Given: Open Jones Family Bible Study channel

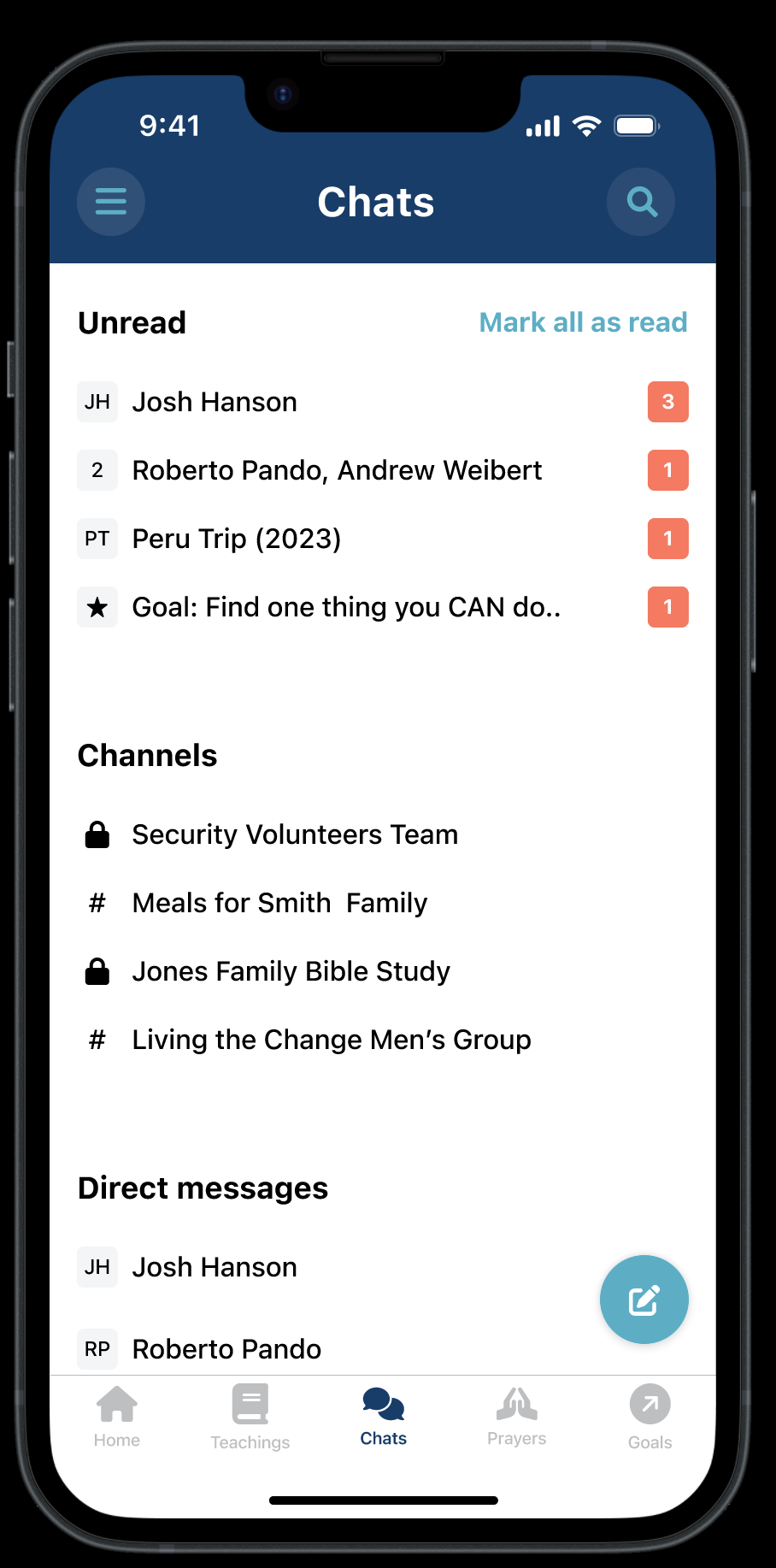Looking at the screenshot, I should 291,971.
